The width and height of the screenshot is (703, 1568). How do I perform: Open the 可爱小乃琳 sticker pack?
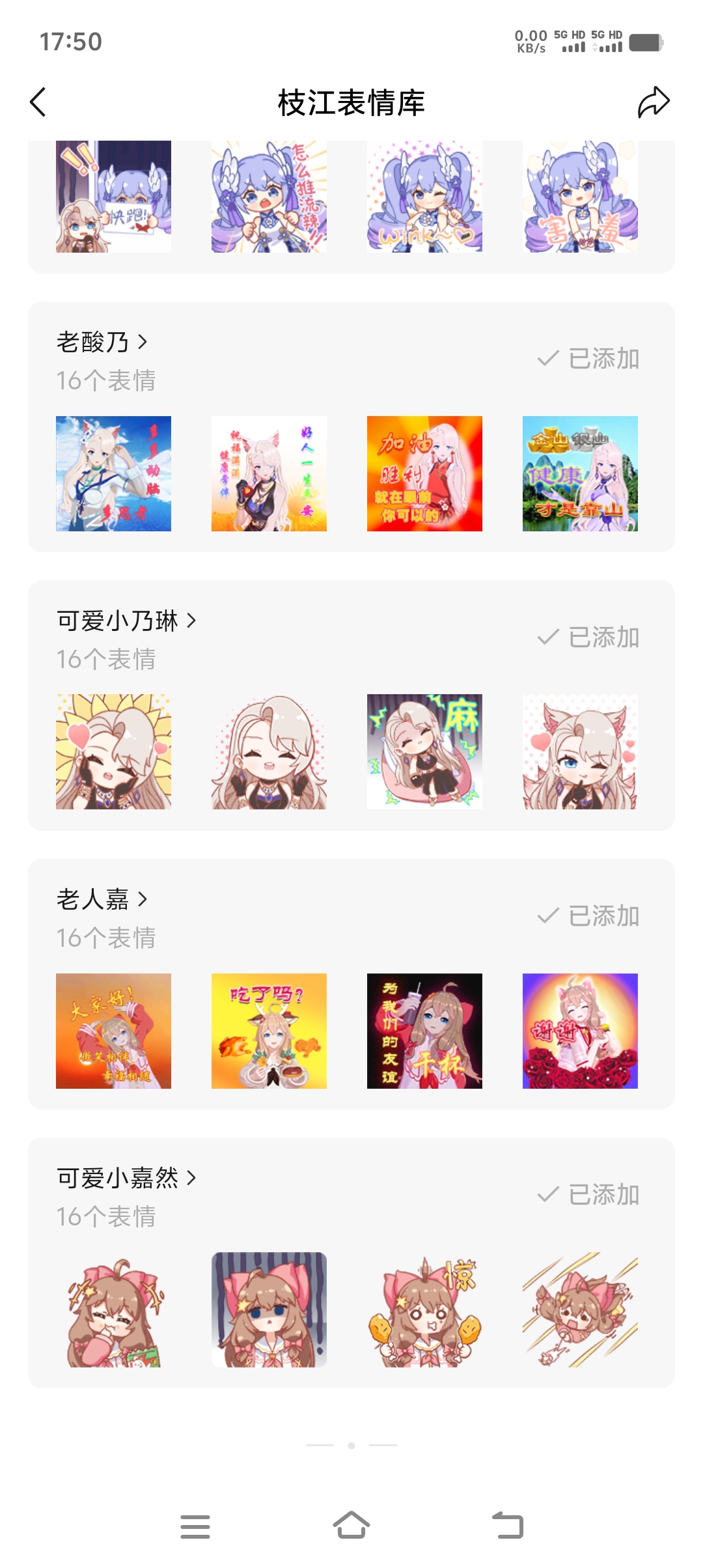126,621
